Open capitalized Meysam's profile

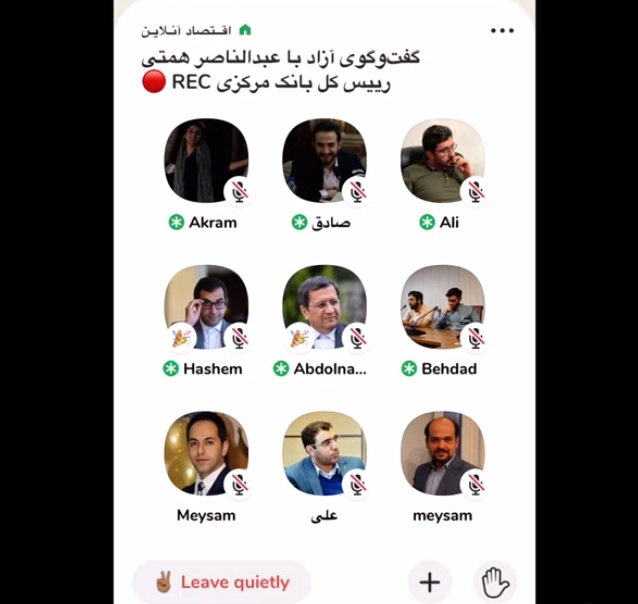(x=206, y=454)
